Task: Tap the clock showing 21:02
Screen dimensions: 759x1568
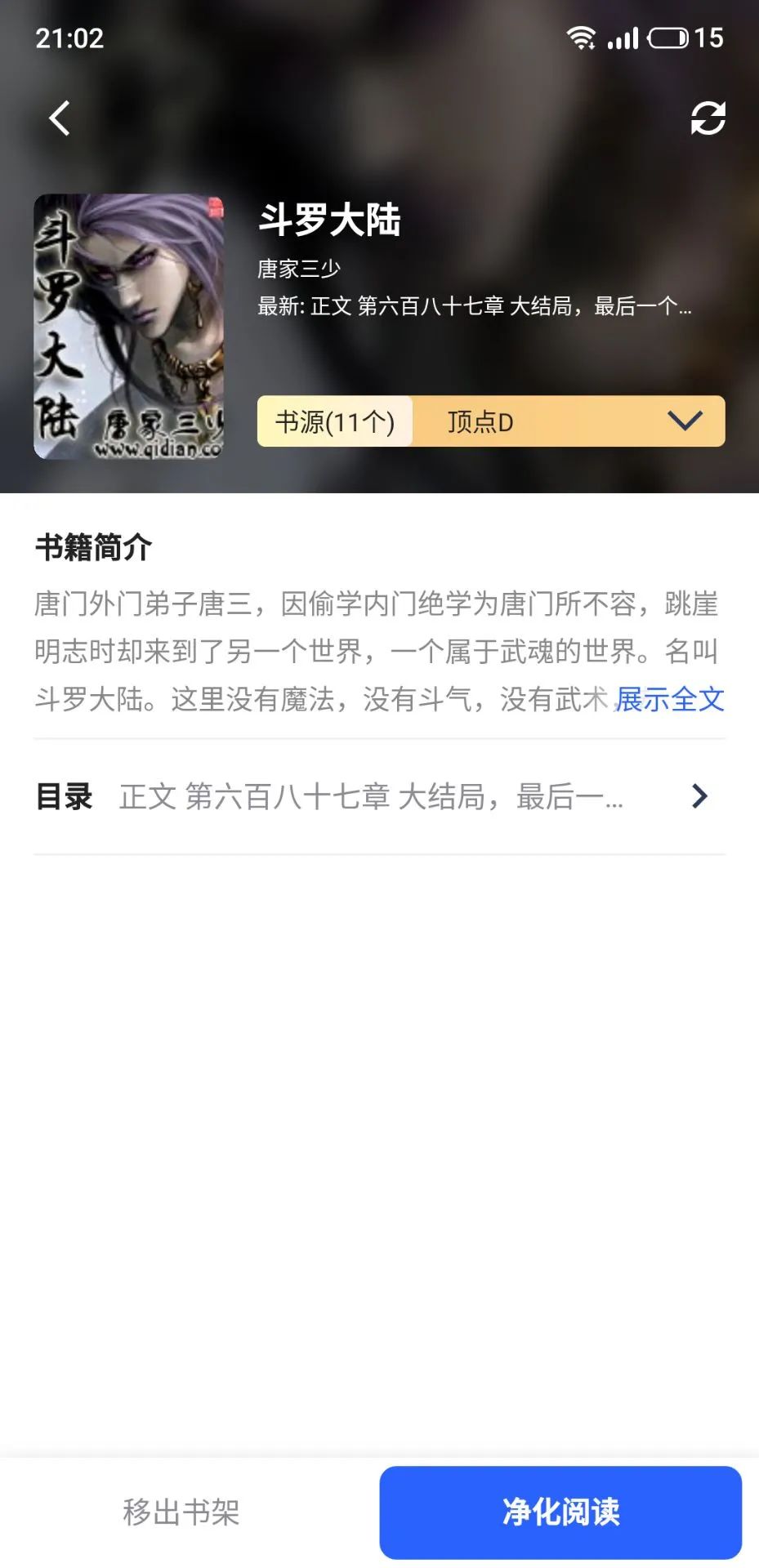Action: [70, 37]
